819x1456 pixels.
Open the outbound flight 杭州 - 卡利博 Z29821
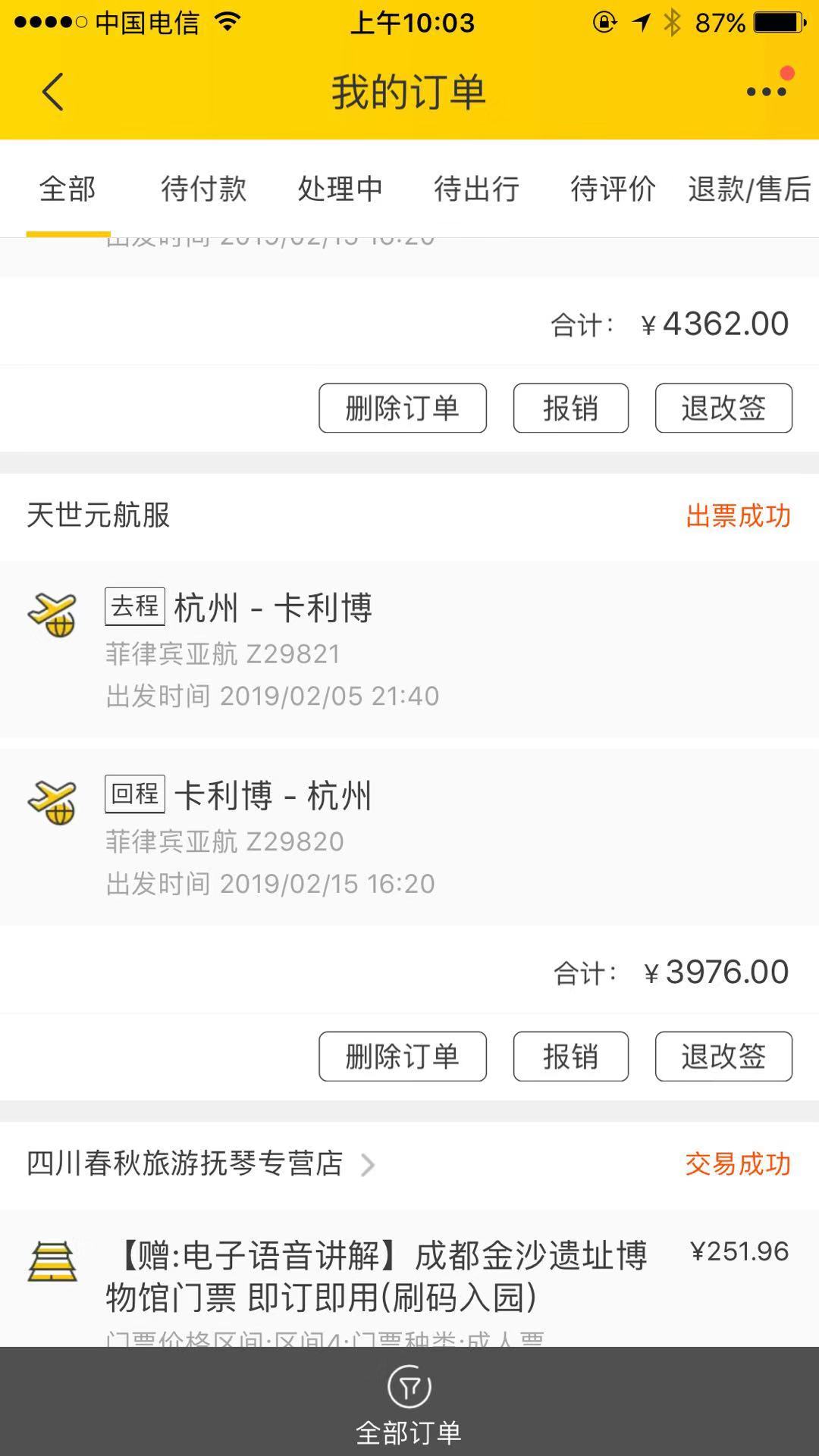(x=409, y=650)
